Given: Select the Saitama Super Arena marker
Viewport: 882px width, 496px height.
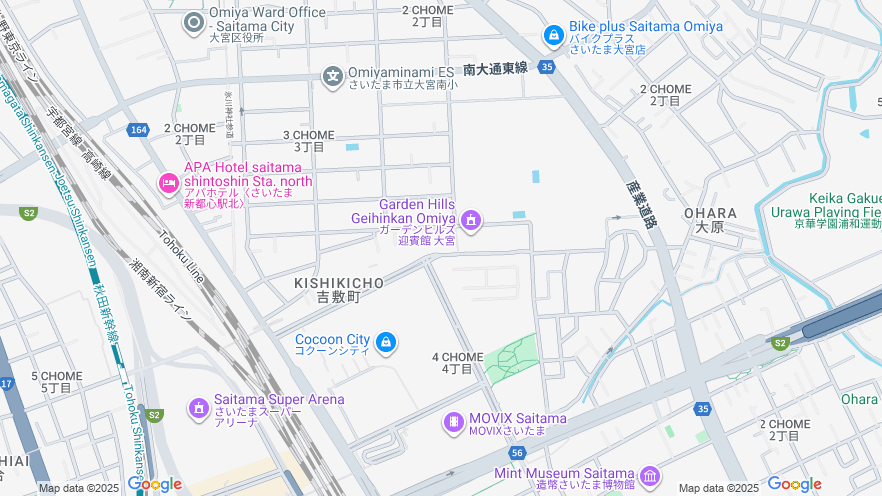Looking at the screenshot, I should coord(198,408).
